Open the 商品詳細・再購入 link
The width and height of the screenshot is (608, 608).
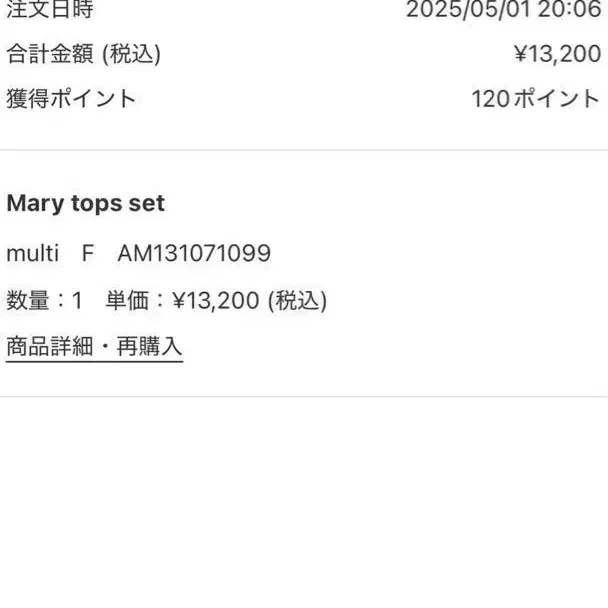[94, 346]
